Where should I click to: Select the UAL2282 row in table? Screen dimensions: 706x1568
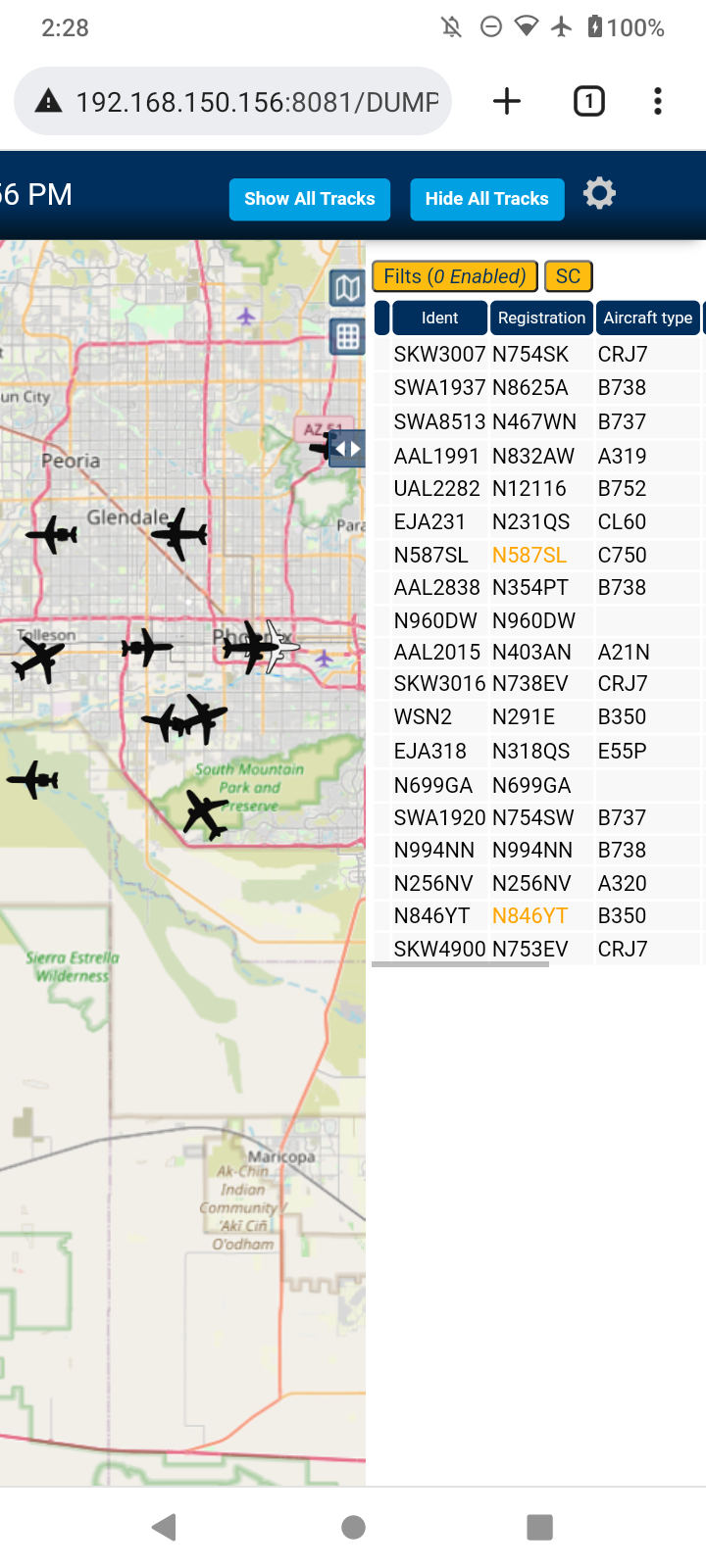coord(539,488)
